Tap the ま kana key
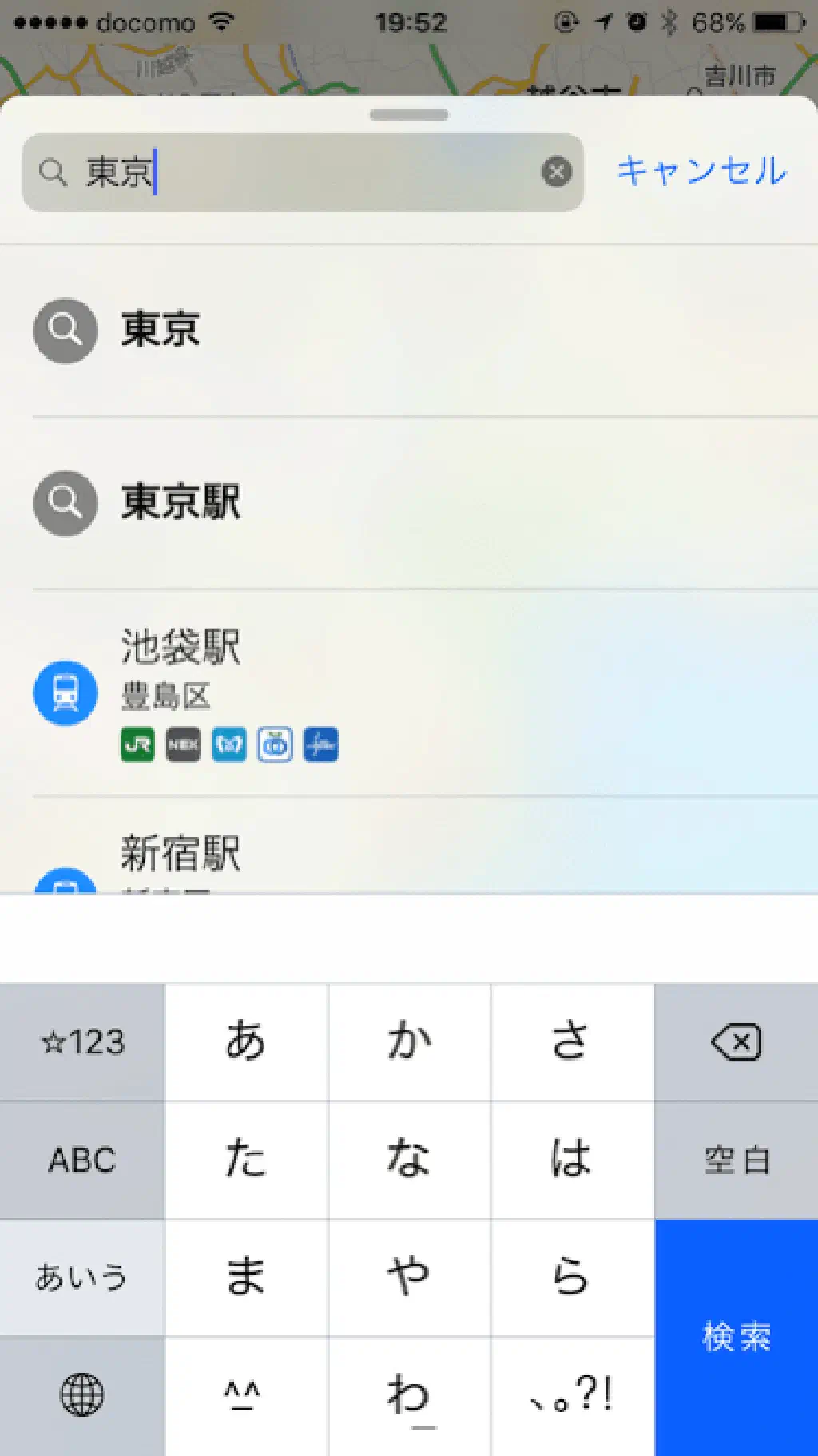 (x=245, y=1276)
